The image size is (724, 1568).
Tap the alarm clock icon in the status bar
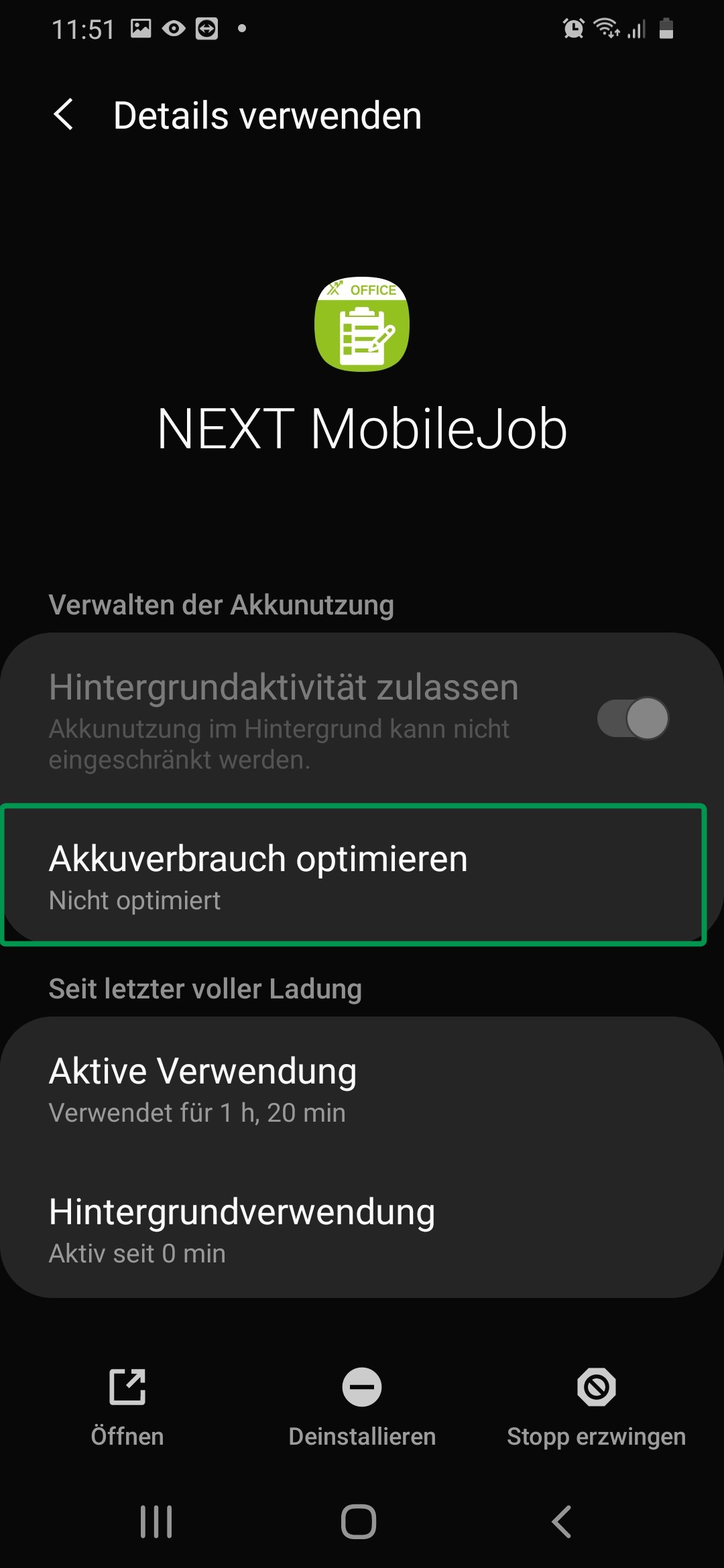tap(574, 28)
